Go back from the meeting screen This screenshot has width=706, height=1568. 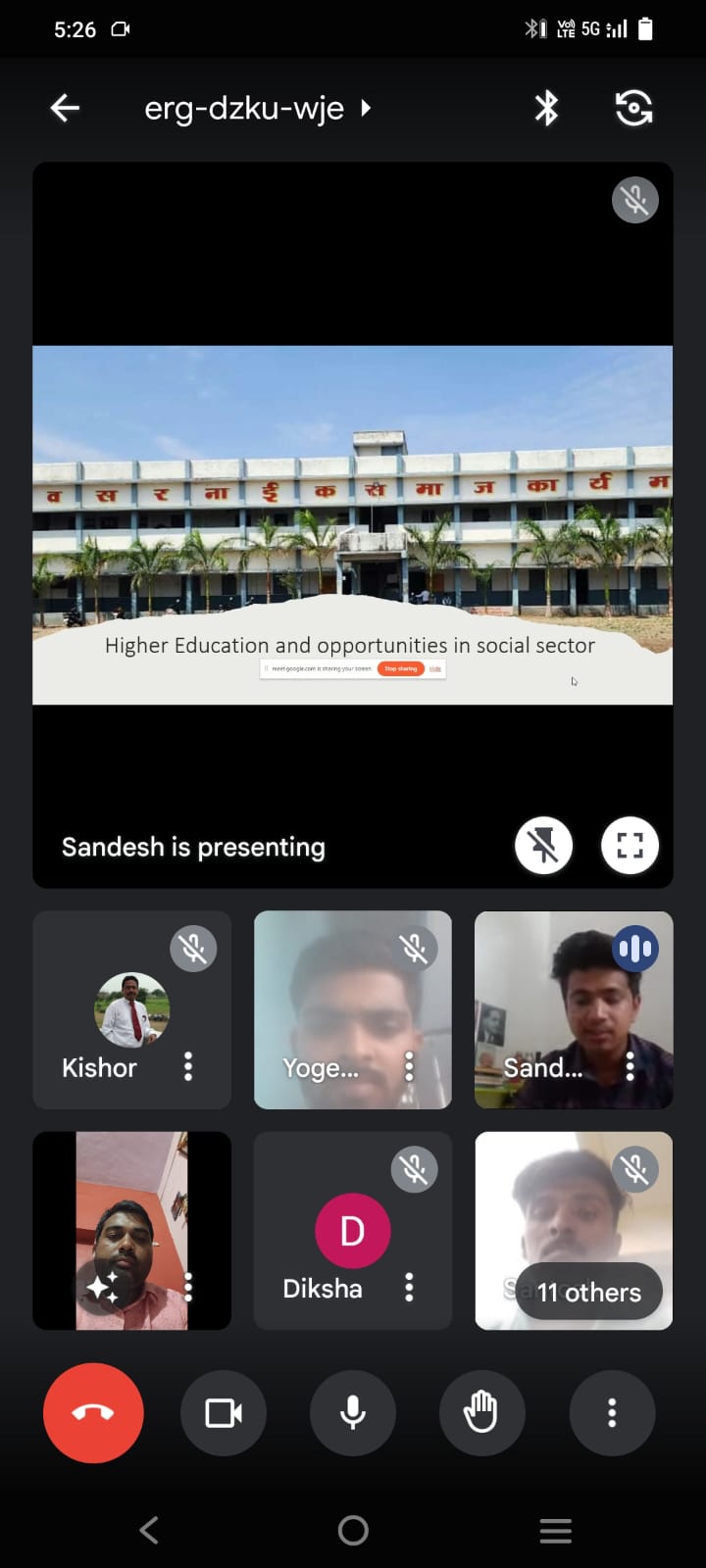[x=65, y=108]
